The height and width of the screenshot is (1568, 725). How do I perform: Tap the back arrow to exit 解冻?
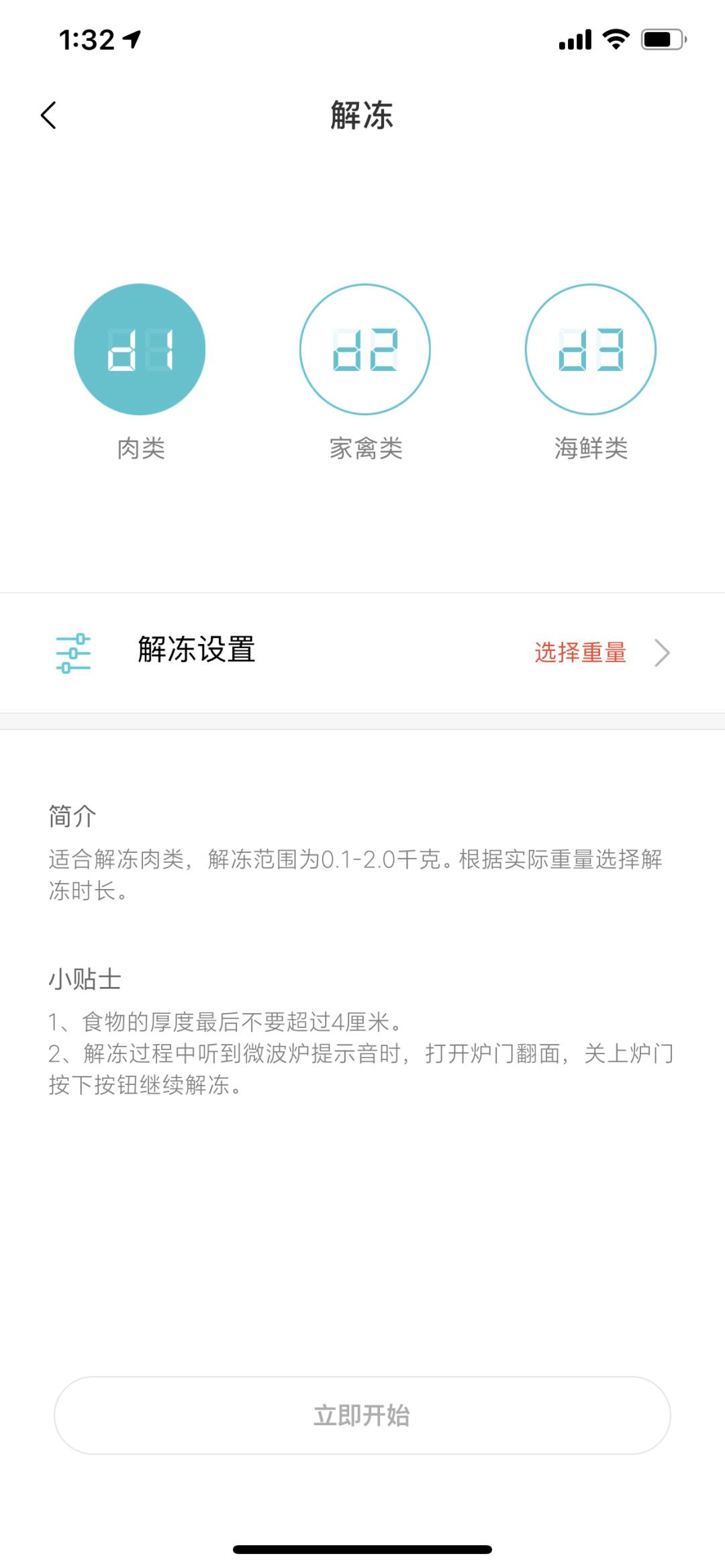coord(48,115)
